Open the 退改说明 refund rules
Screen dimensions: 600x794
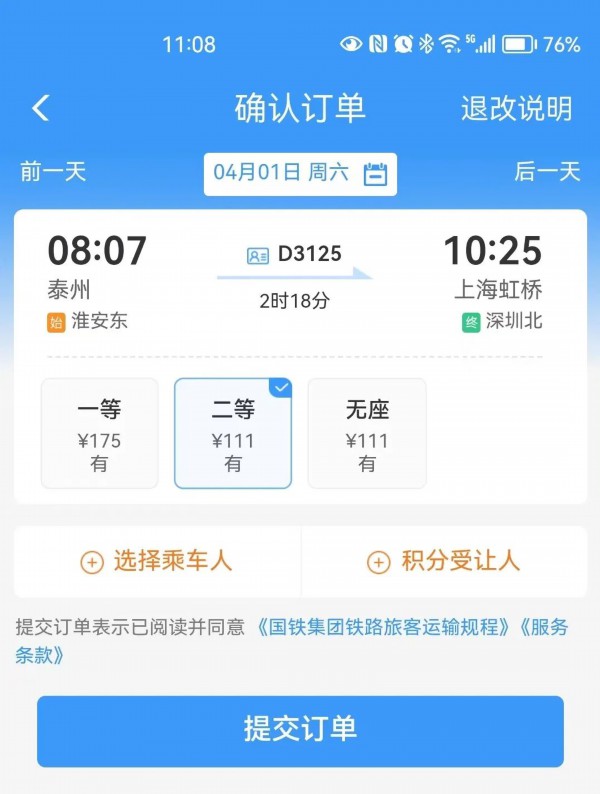tap(516, 108)
